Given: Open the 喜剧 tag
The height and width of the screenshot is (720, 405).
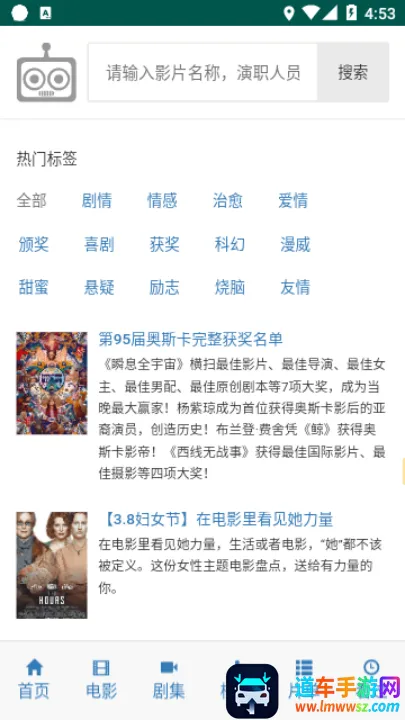Looking at the screenshot, I should pyautogui.click(x=99, y=244).
